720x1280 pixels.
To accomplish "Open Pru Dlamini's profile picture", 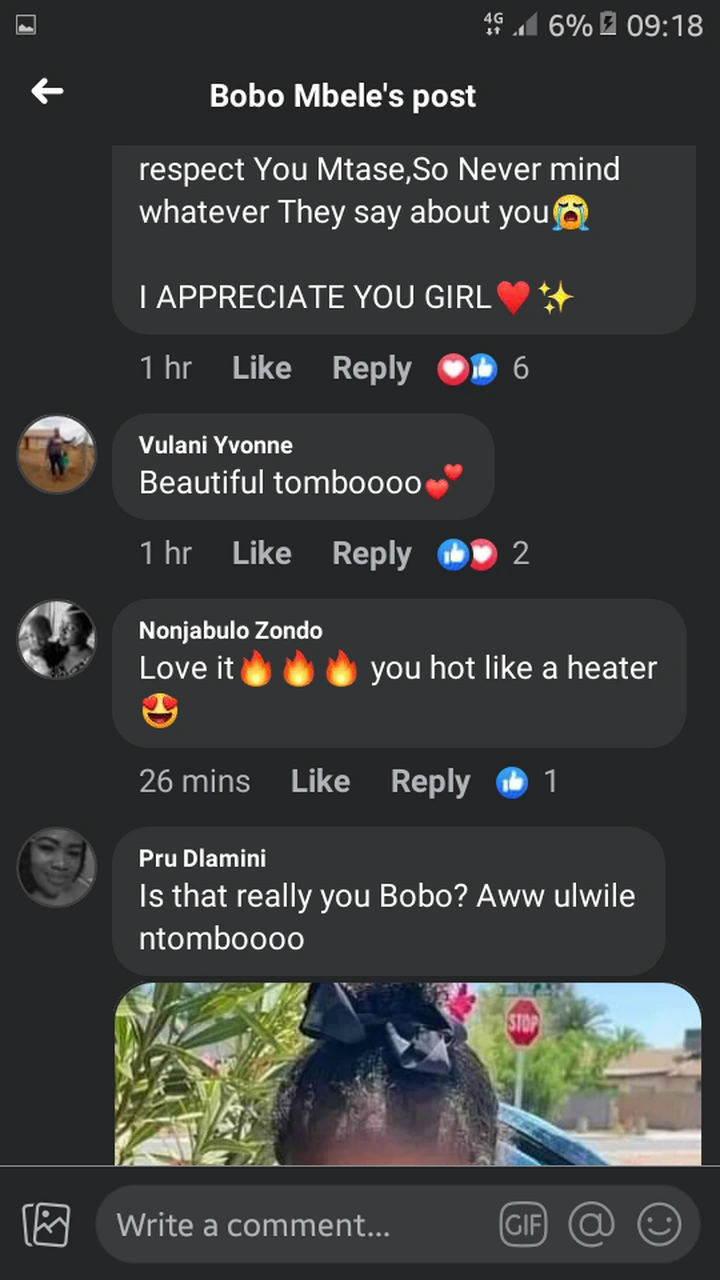I will click(x=57, y=867).
